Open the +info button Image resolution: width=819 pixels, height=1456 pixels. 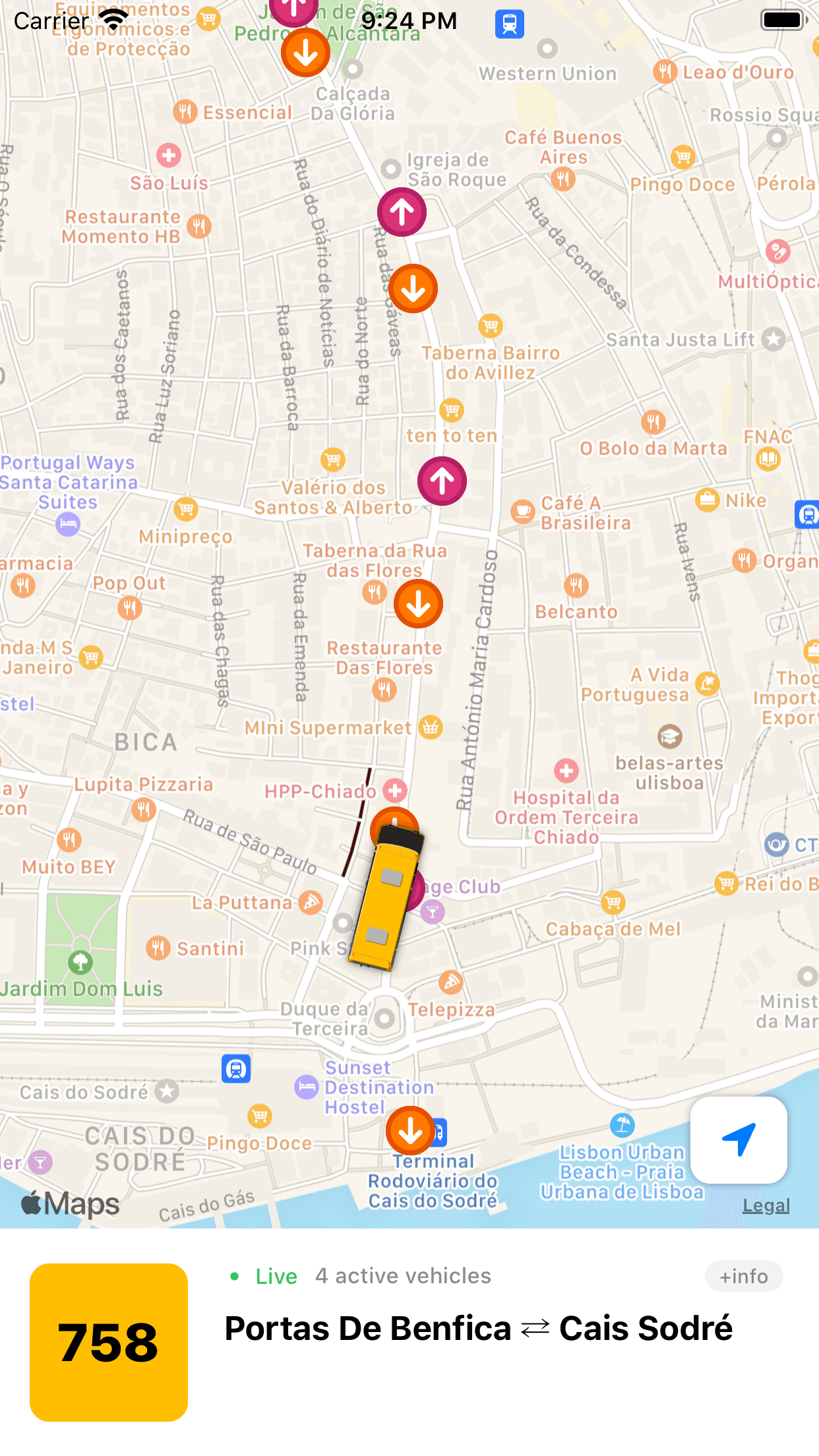pos(743,1277)
